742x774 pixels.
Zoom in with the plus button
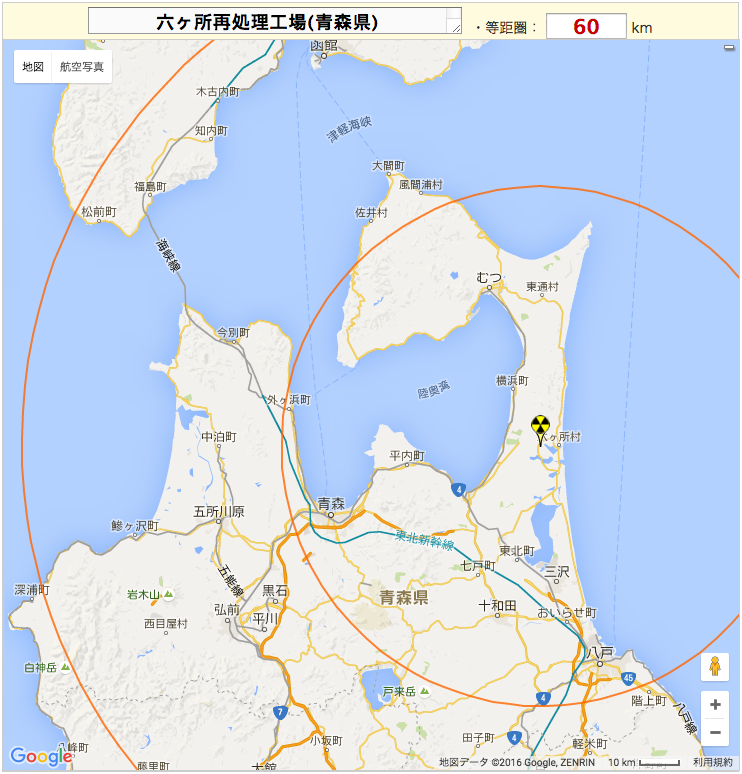[715, 705]
